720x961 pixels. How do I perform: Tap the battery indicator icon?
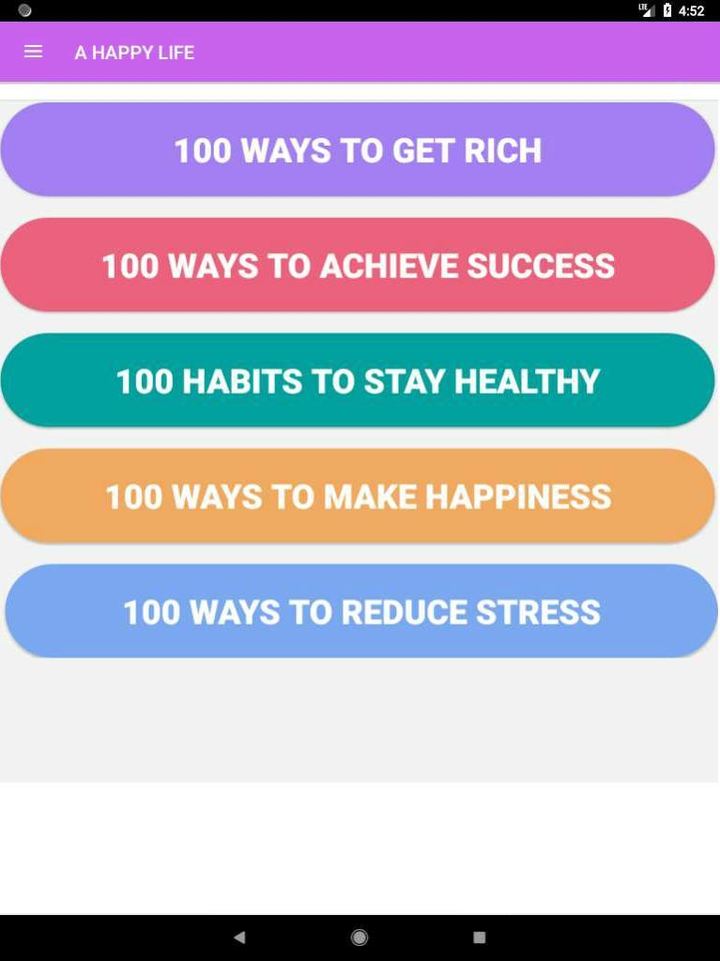668,11
